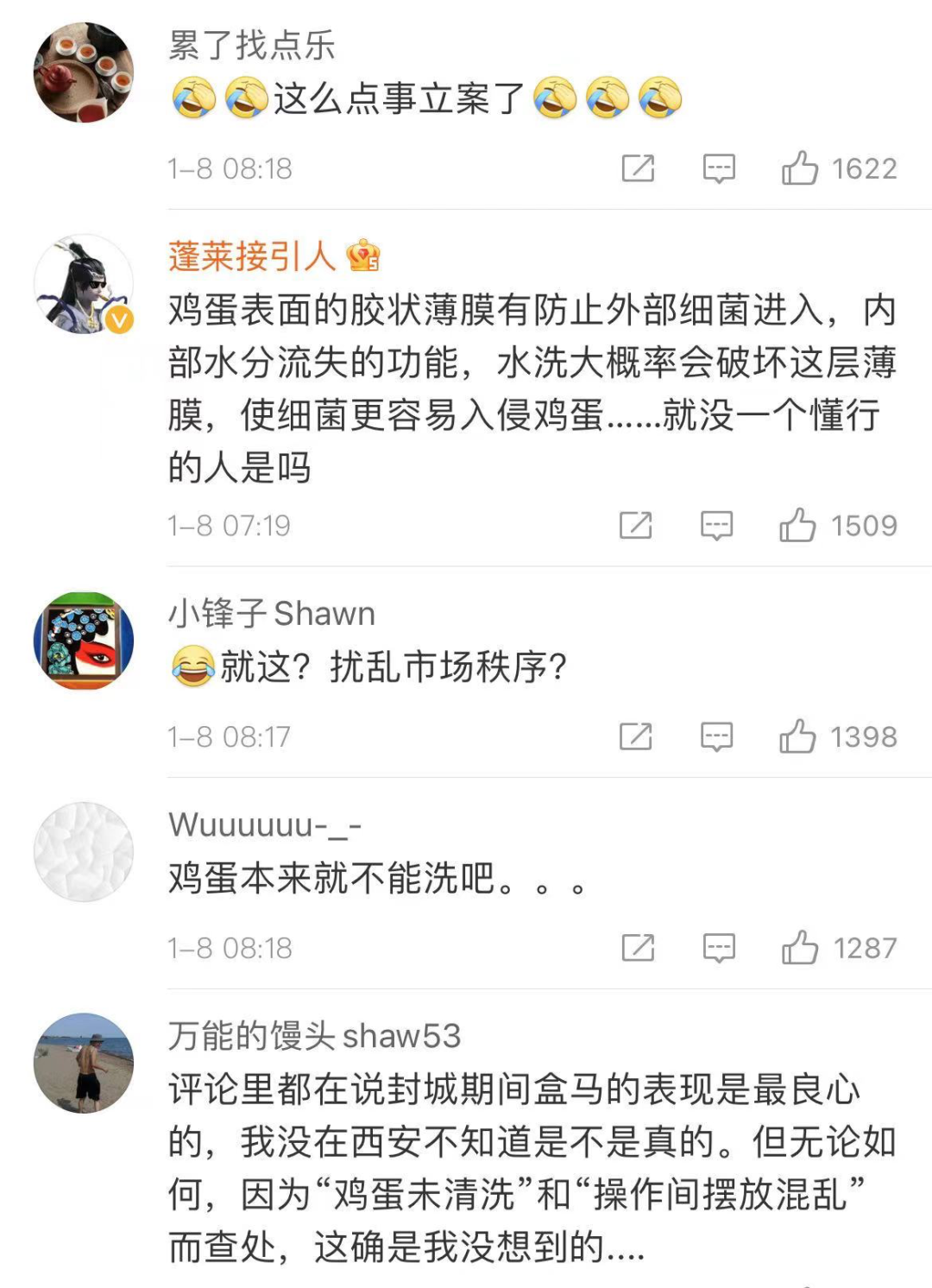Viewport: 932px width, 1288px height.
Task: Share 小锋子Shawn's comment
Action: [636, 736]
